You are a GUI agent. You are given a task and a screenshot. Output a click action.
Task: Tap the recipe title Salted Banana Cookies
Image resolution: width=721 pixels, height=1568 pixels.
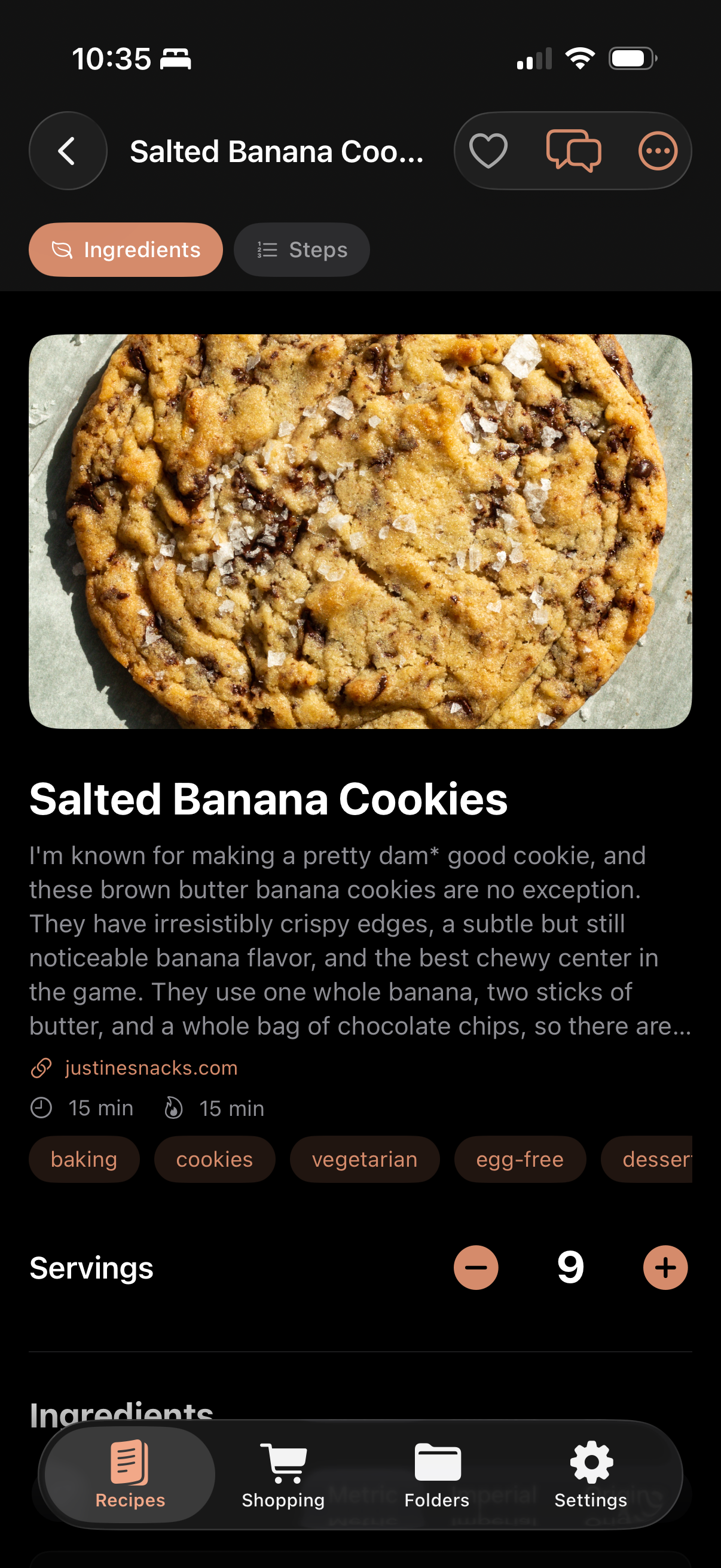pos(267,800)
